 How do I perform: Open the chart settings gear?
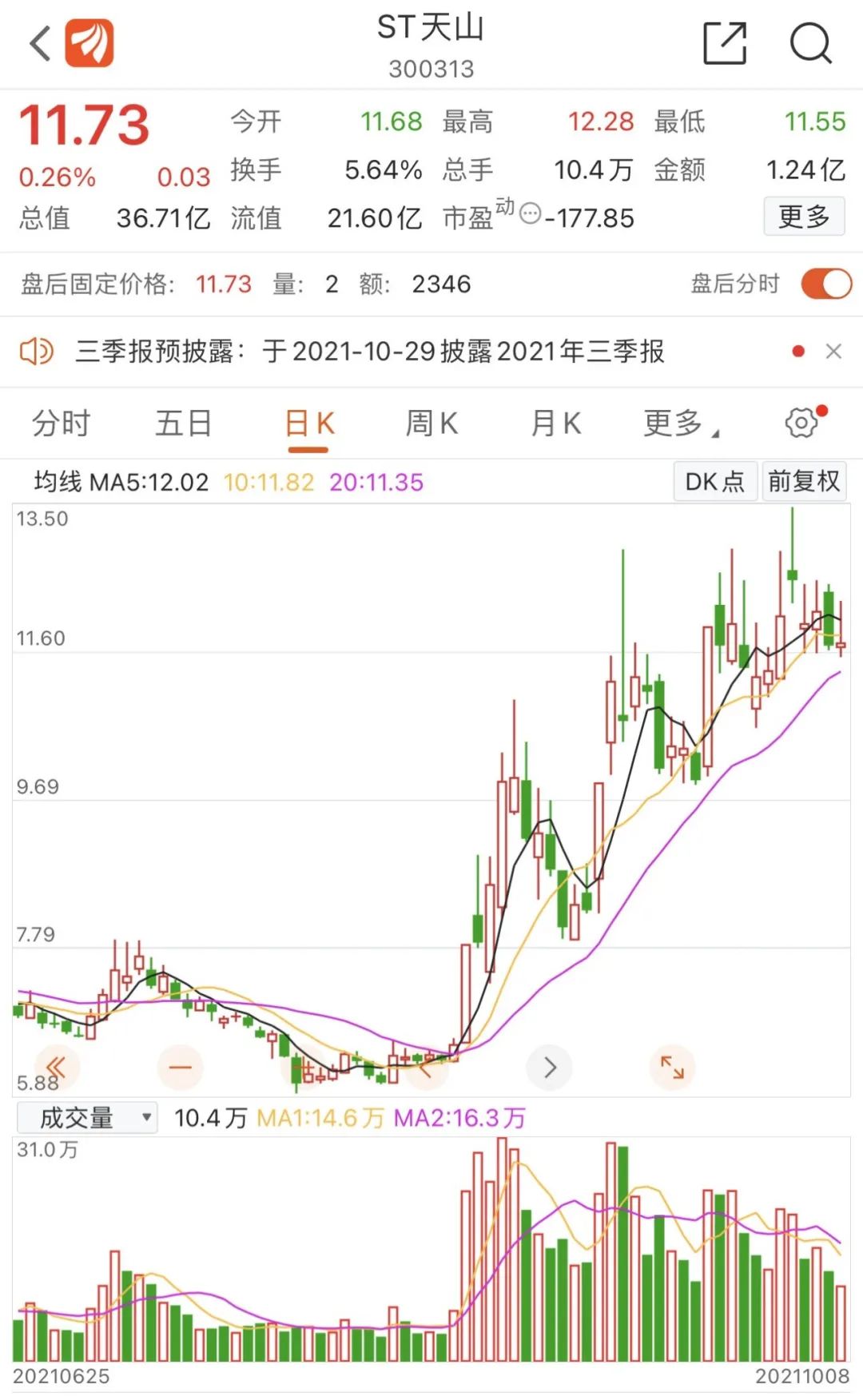point(801,423)
